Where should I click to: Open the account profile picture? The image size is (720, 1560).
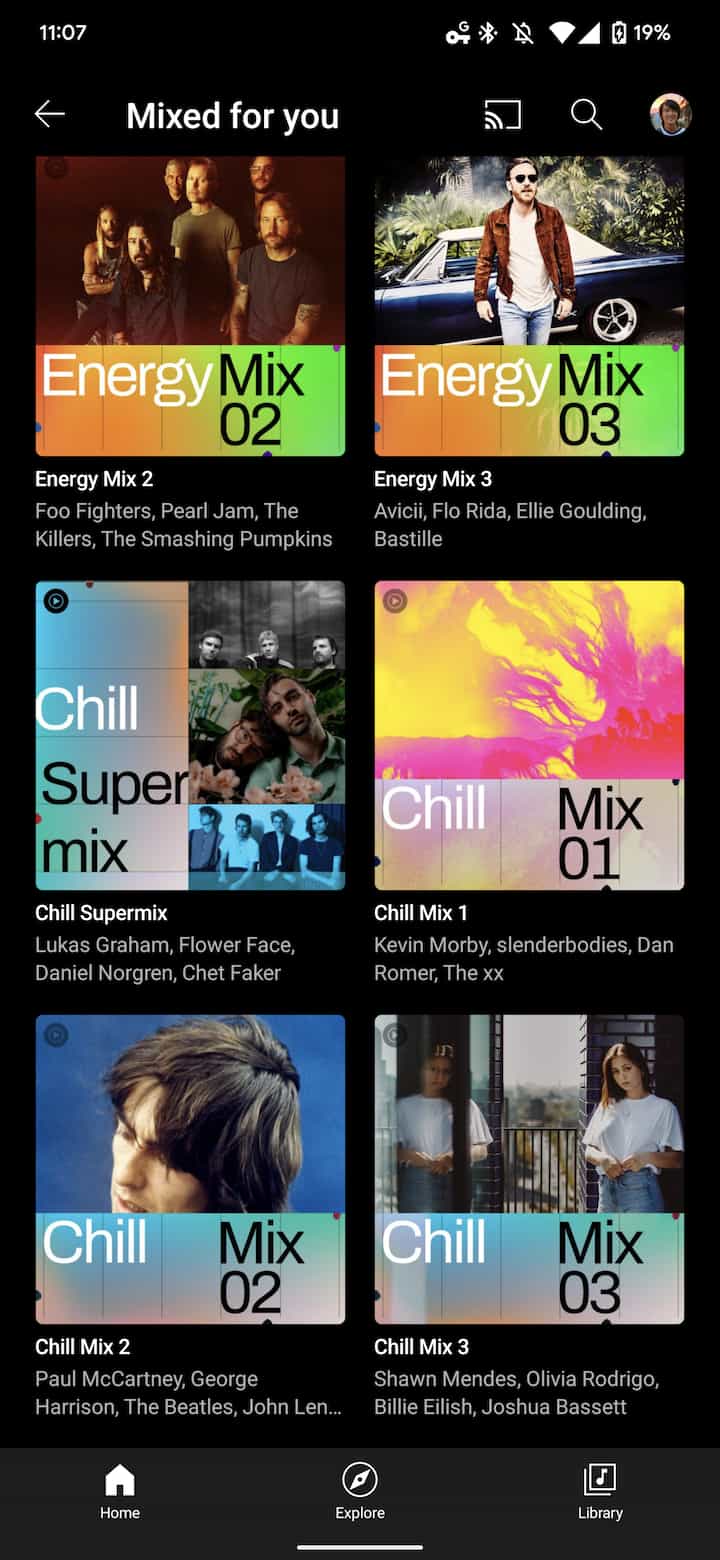pyautogui.click(x=670, y=115)
